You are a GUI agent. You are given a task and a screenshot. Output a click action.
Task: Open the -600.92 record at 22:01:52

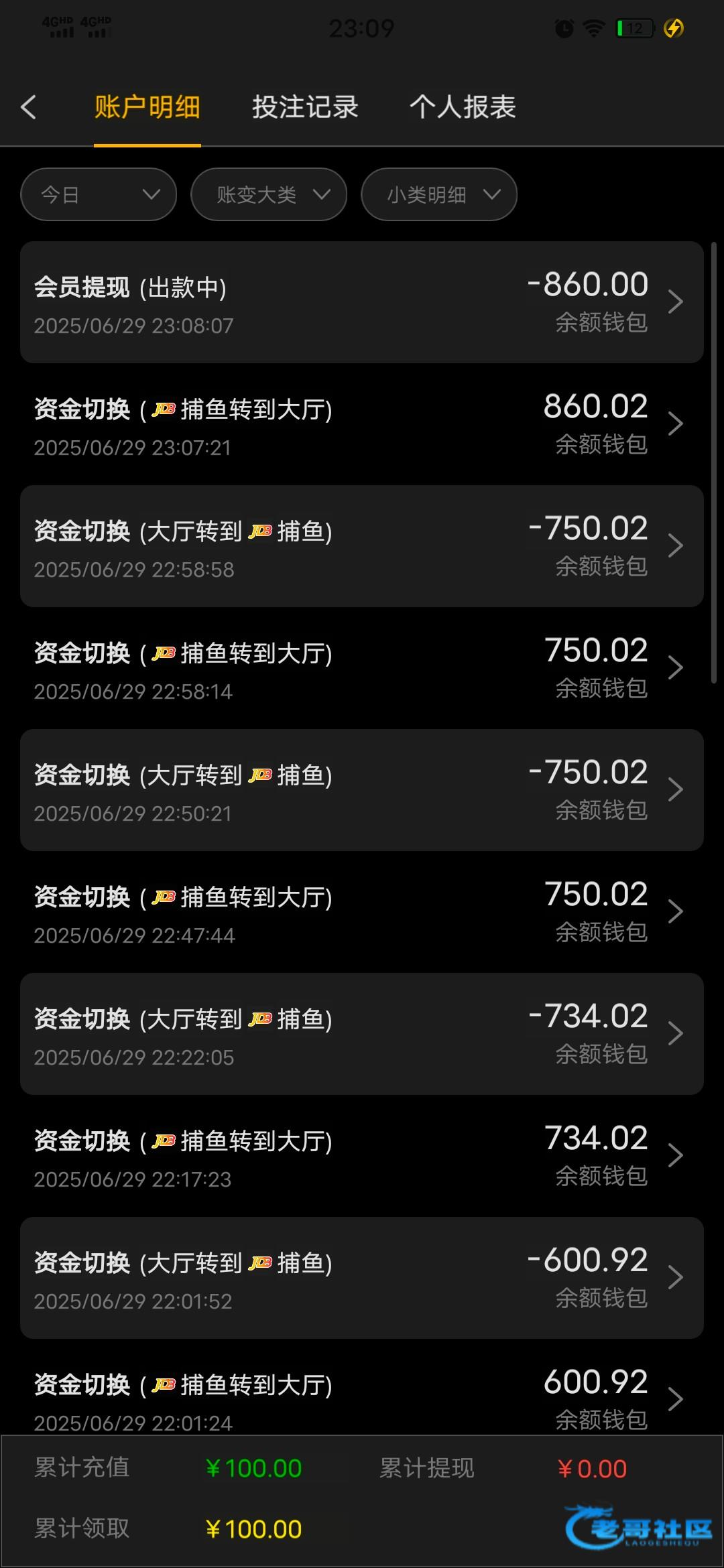tap(362, 1278)
